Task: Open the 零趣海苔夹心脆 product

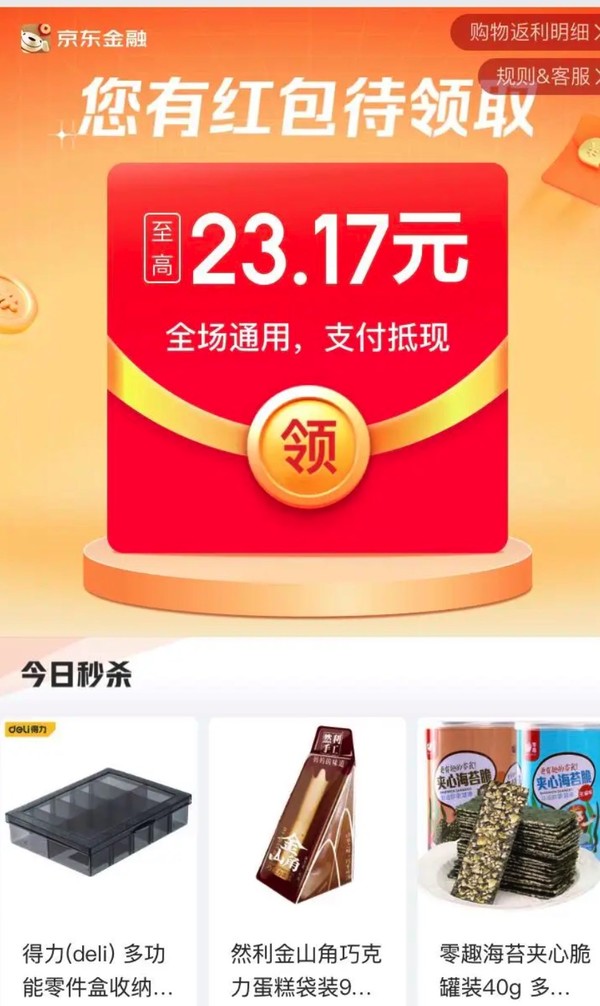Action: click(x=509, y=862)
